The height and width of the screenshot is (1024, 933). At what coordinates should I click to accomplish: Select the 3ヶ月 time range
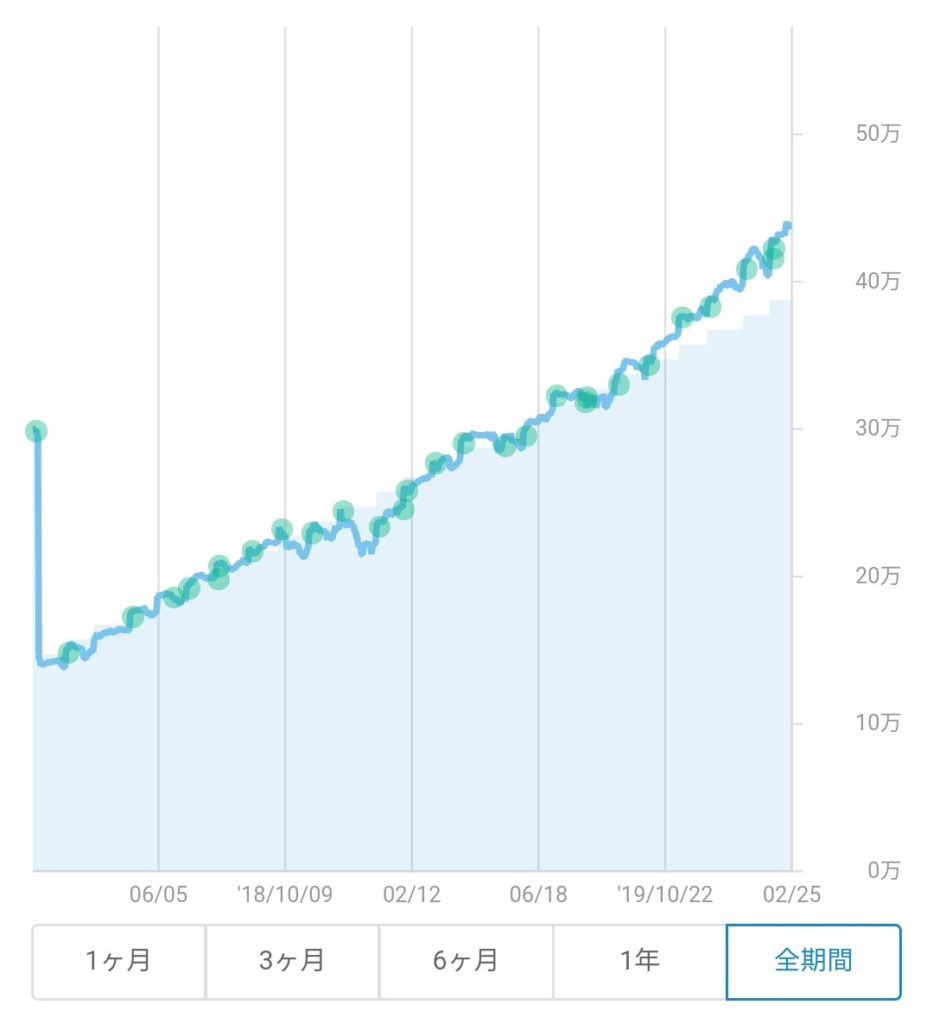[290, 960]
